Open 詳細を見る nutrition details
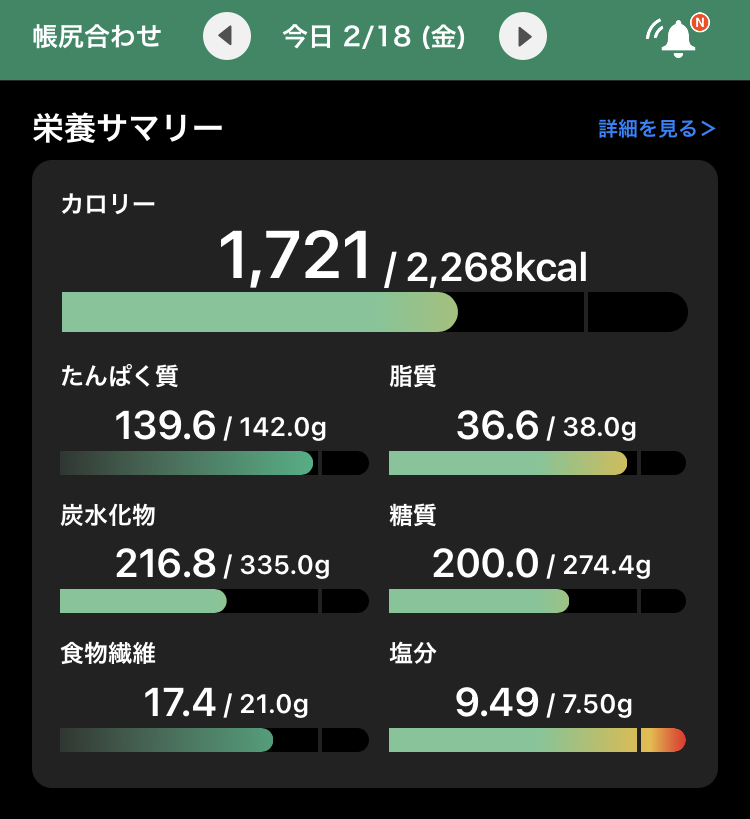 [x=657, y=129]
